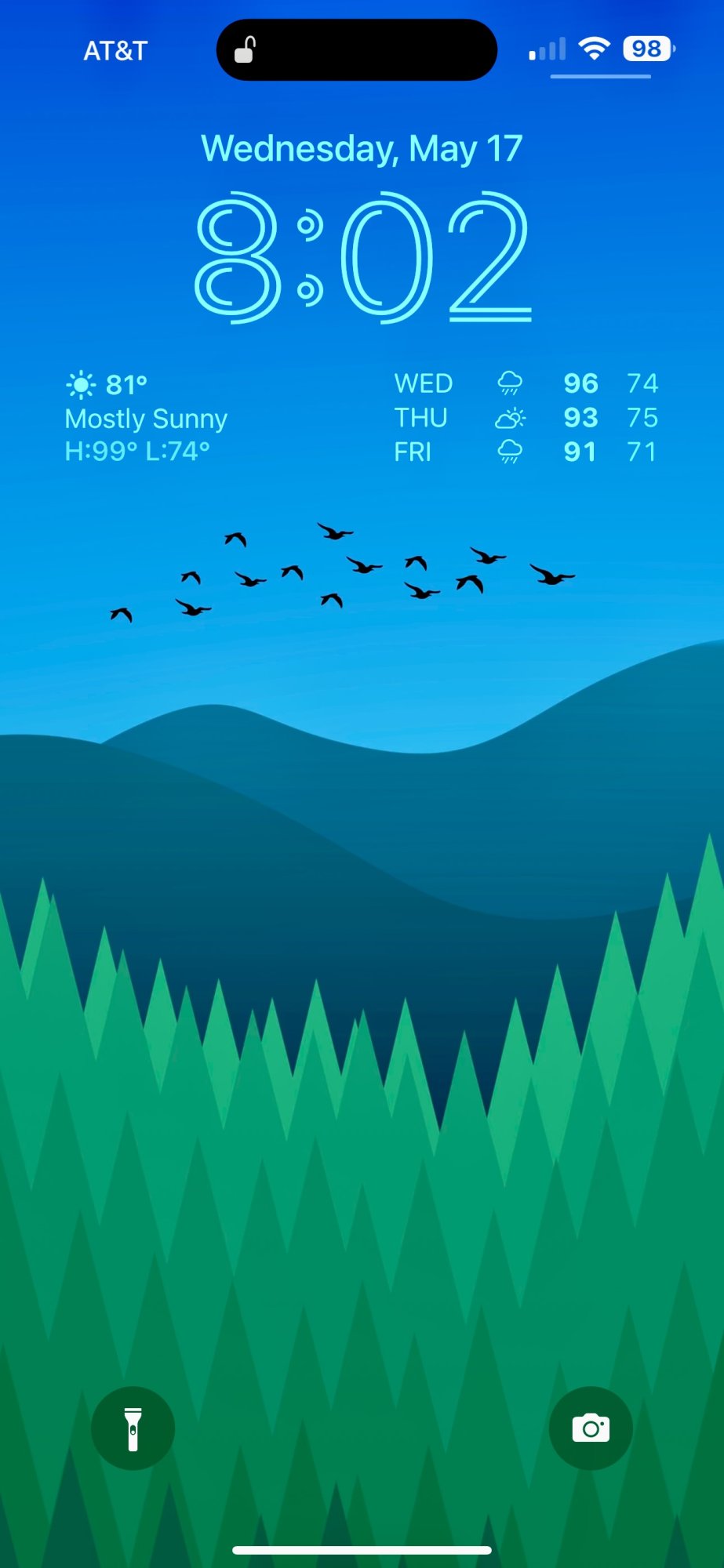Image resolution: width=724 pixels, height=1568 pixels.
Task: Open the three-day forecast widget
Action: (526, 418)
